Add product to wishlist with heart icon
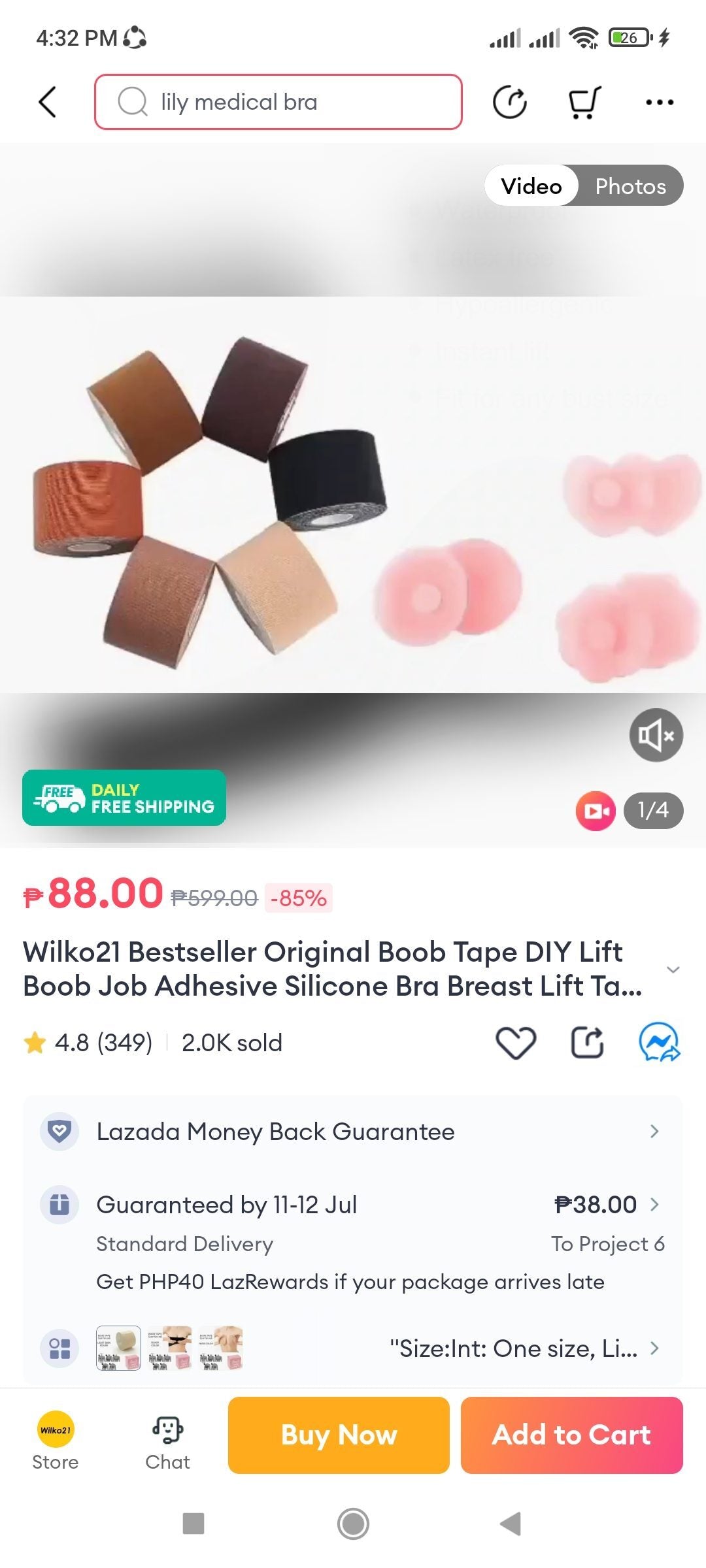The height and width of the screenshot is (1568, 706). [516, 1042]
